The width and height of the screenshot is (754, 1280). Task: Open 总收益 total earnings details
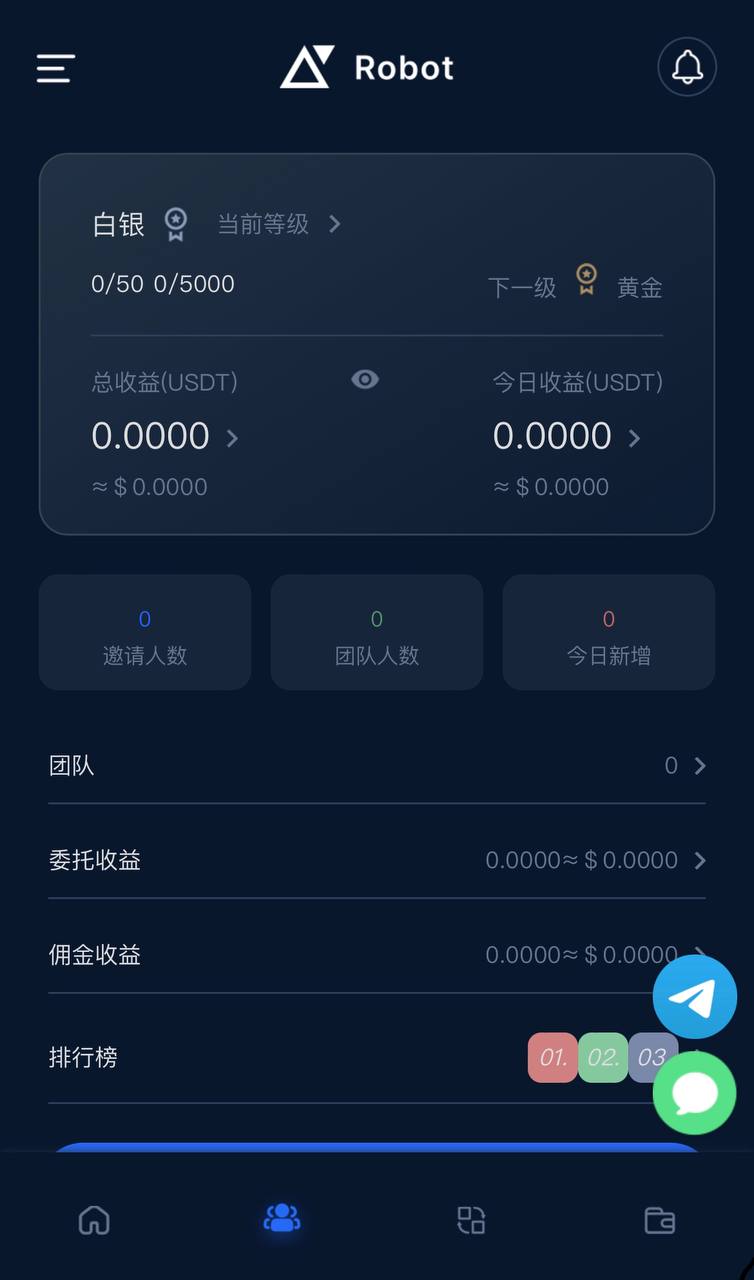(165, 437)
